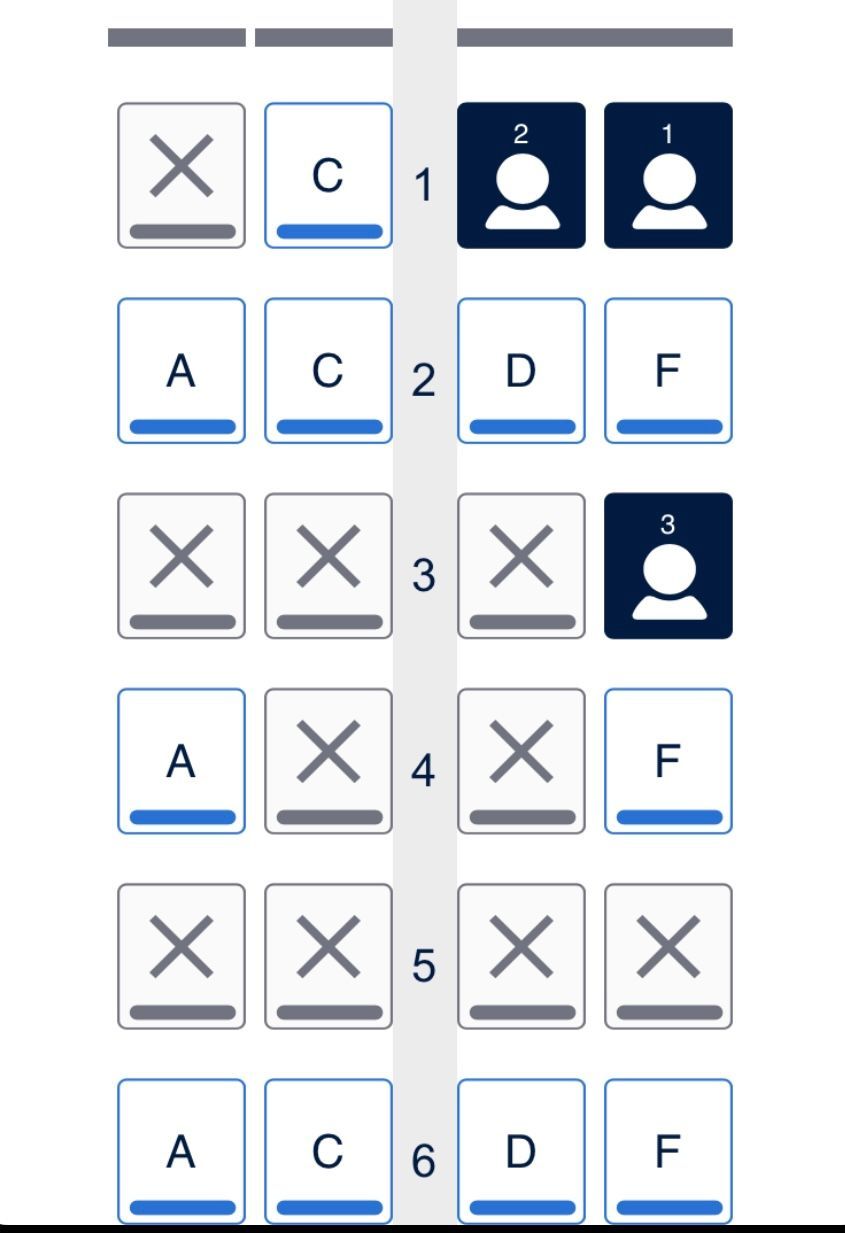
Task: Select seat C in row 6
Action: click(x=328, y=1150)
